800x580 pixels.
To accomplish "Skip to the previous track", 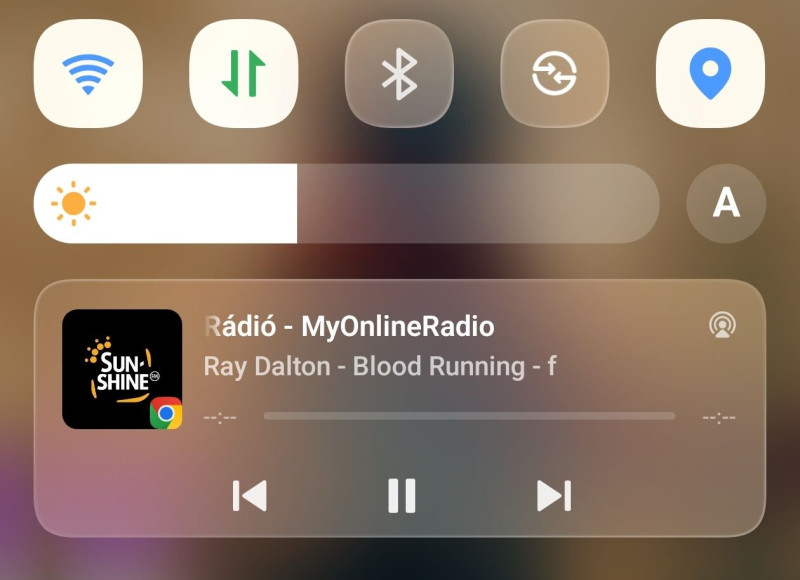I will [x=249, y=495].
